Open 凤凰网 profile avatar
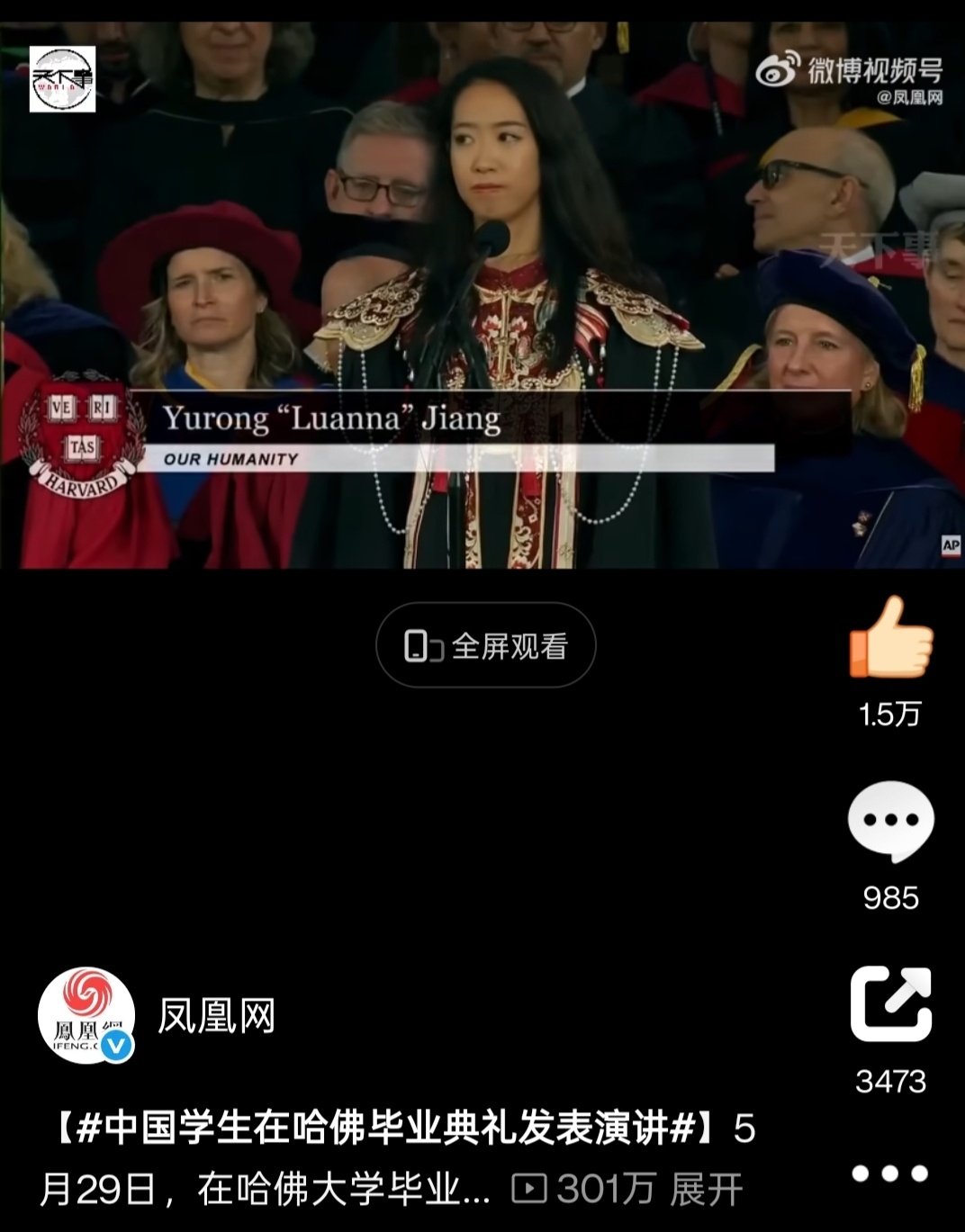 (x=86, y=1016)
